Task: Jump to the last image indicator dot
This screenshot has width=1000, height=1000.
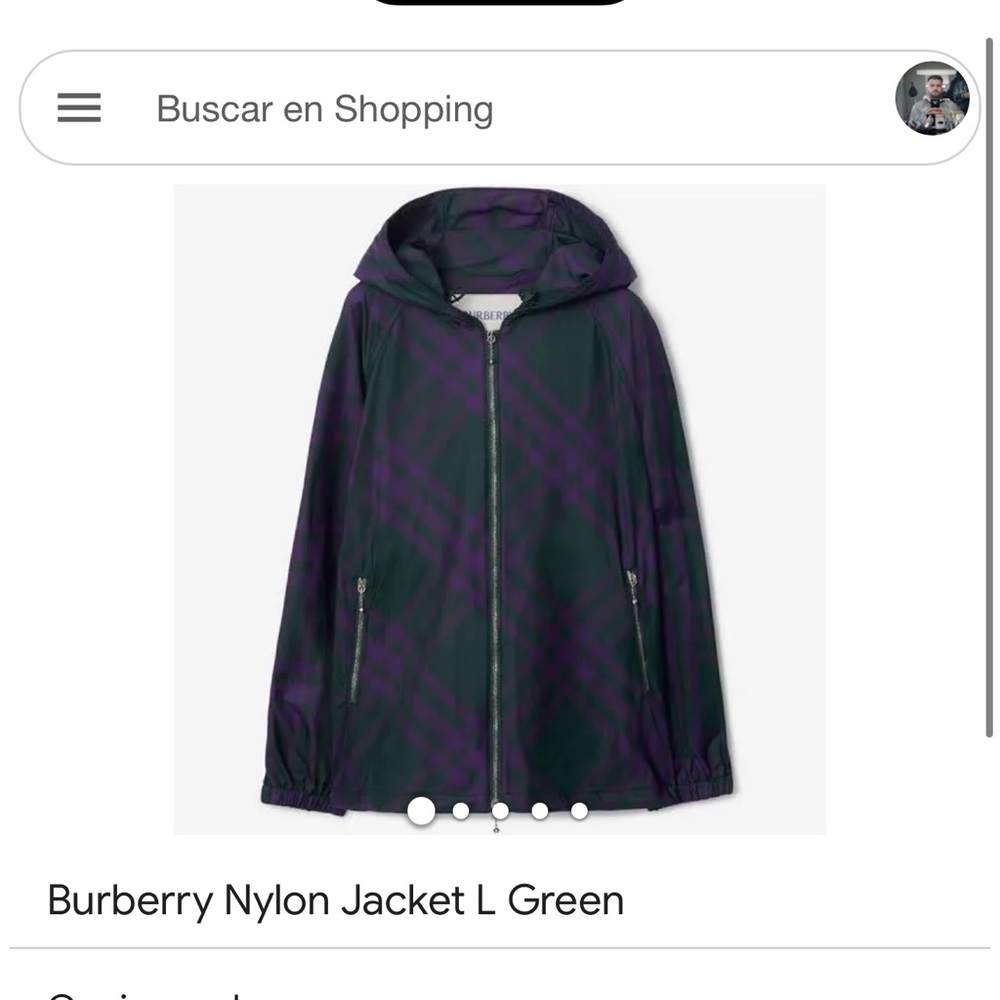Action: pos(579,811)
